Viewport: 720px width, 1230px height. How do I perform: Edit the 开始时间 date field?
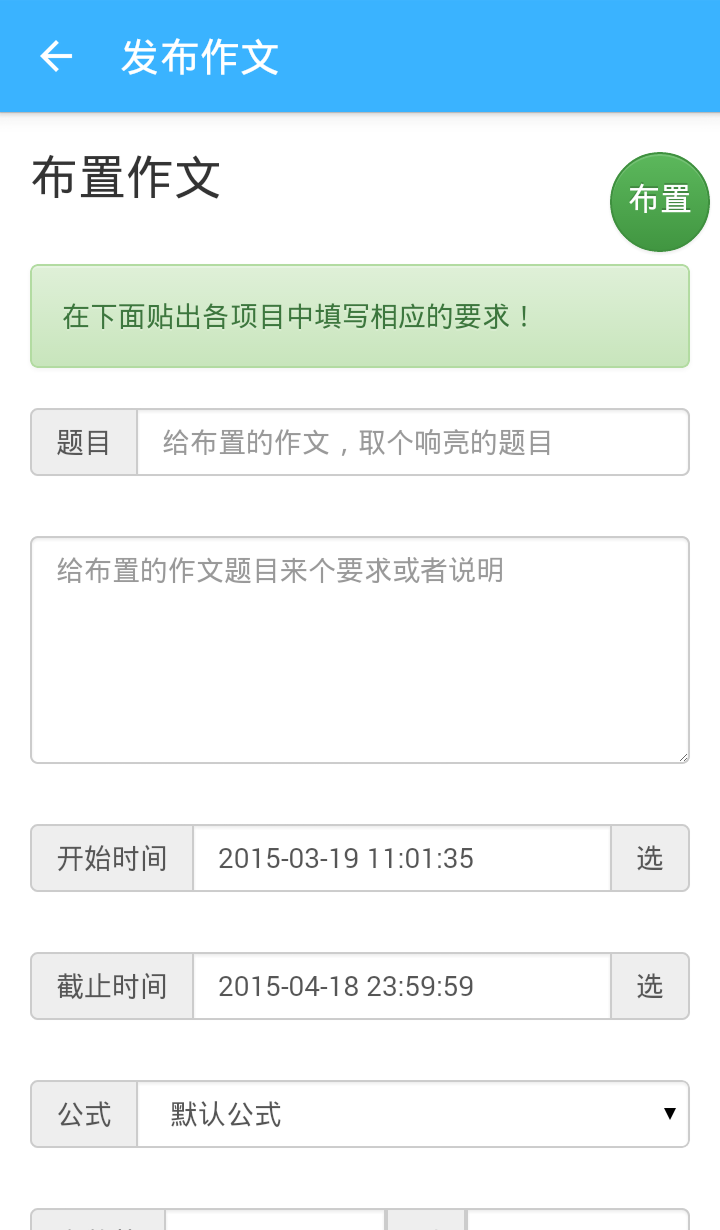(x=400, y=858)
